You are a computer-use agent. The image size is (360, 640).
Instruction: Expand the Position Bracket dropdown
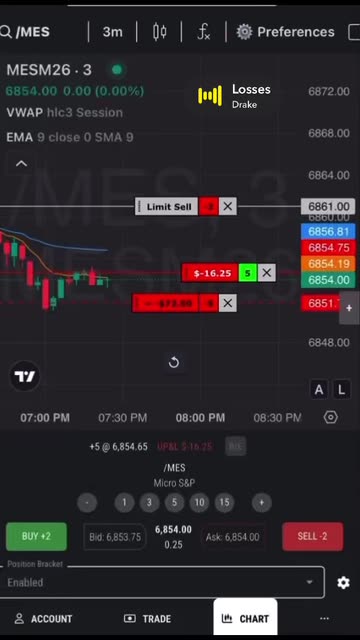(x=162, y=582)
